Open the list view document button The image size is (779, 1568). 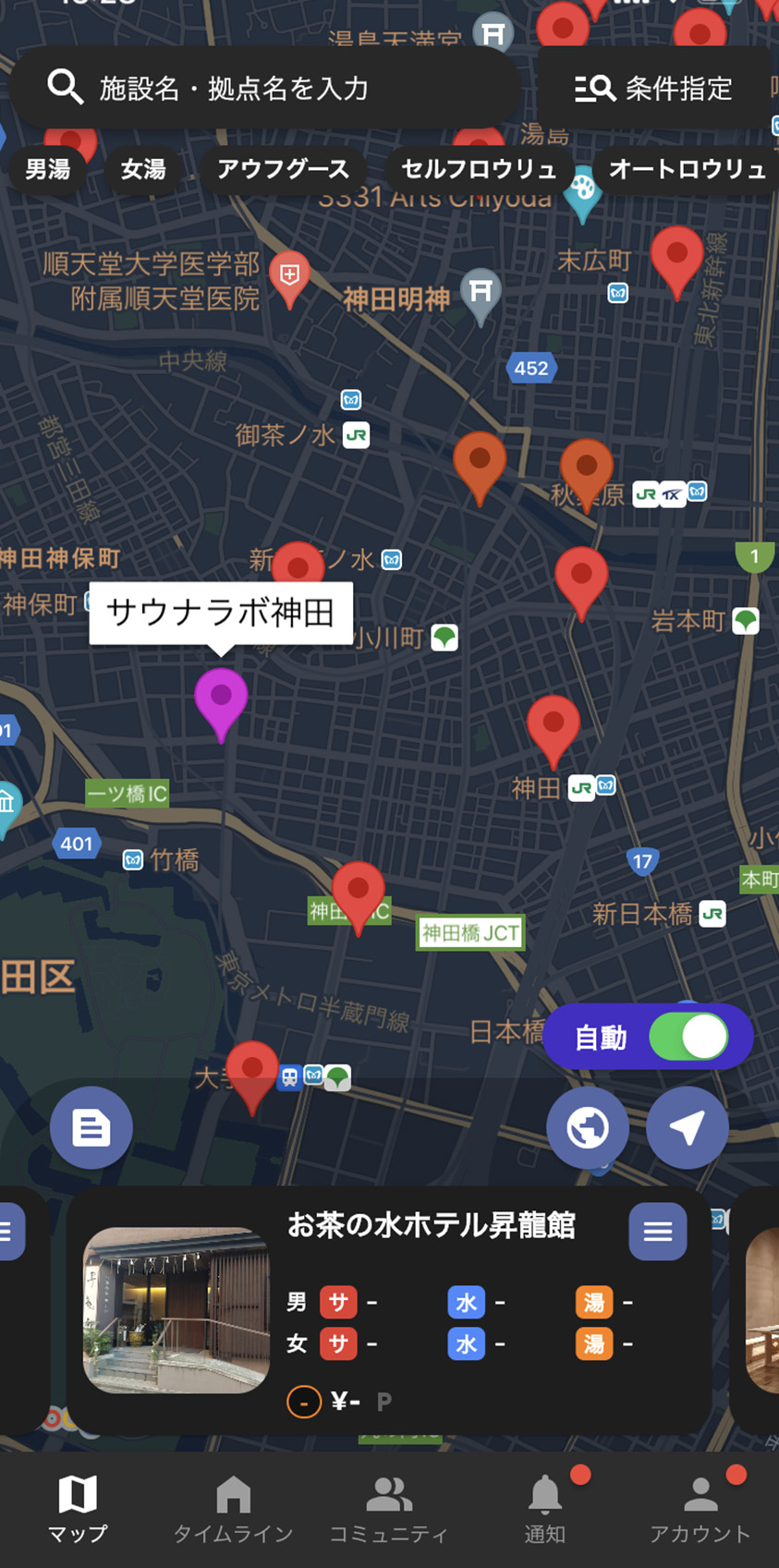[91, 1127]
